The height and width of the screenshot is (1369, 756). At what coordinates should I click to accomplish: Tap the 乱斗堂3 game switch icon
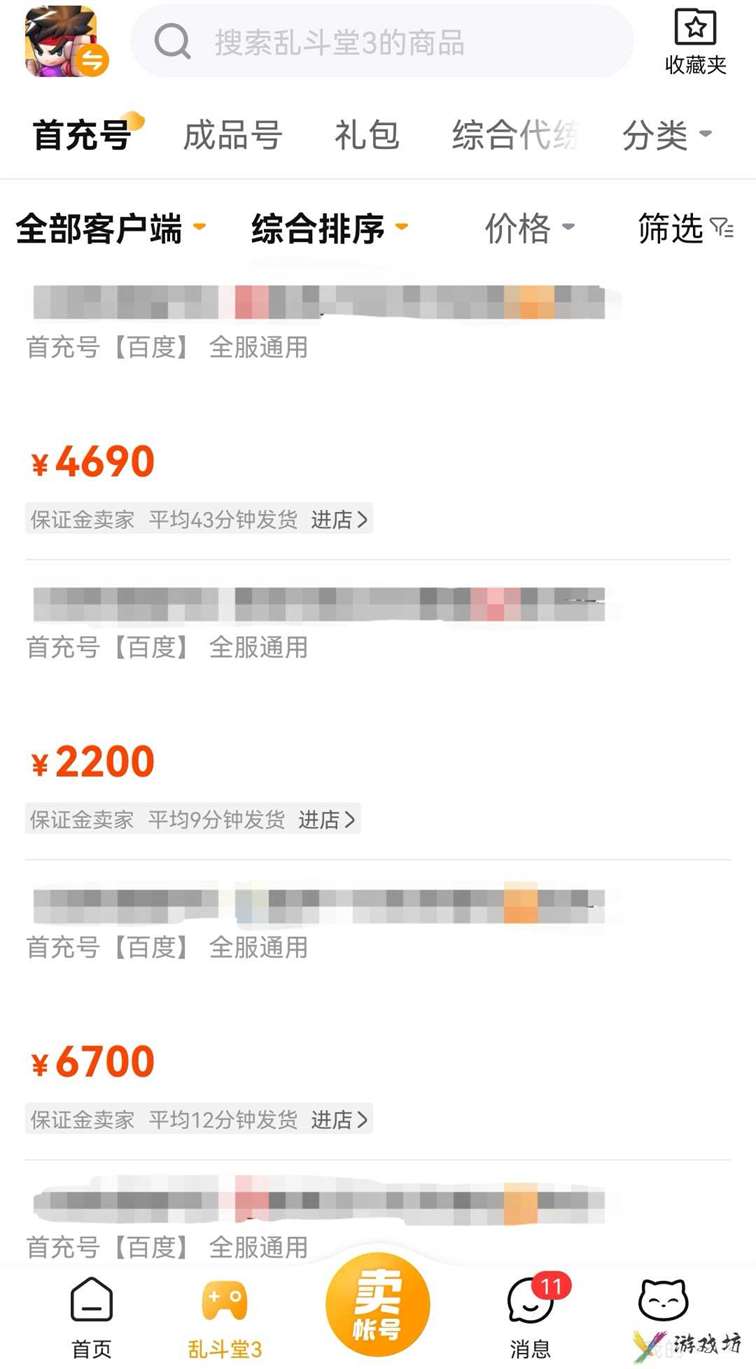tap(65, 42)
